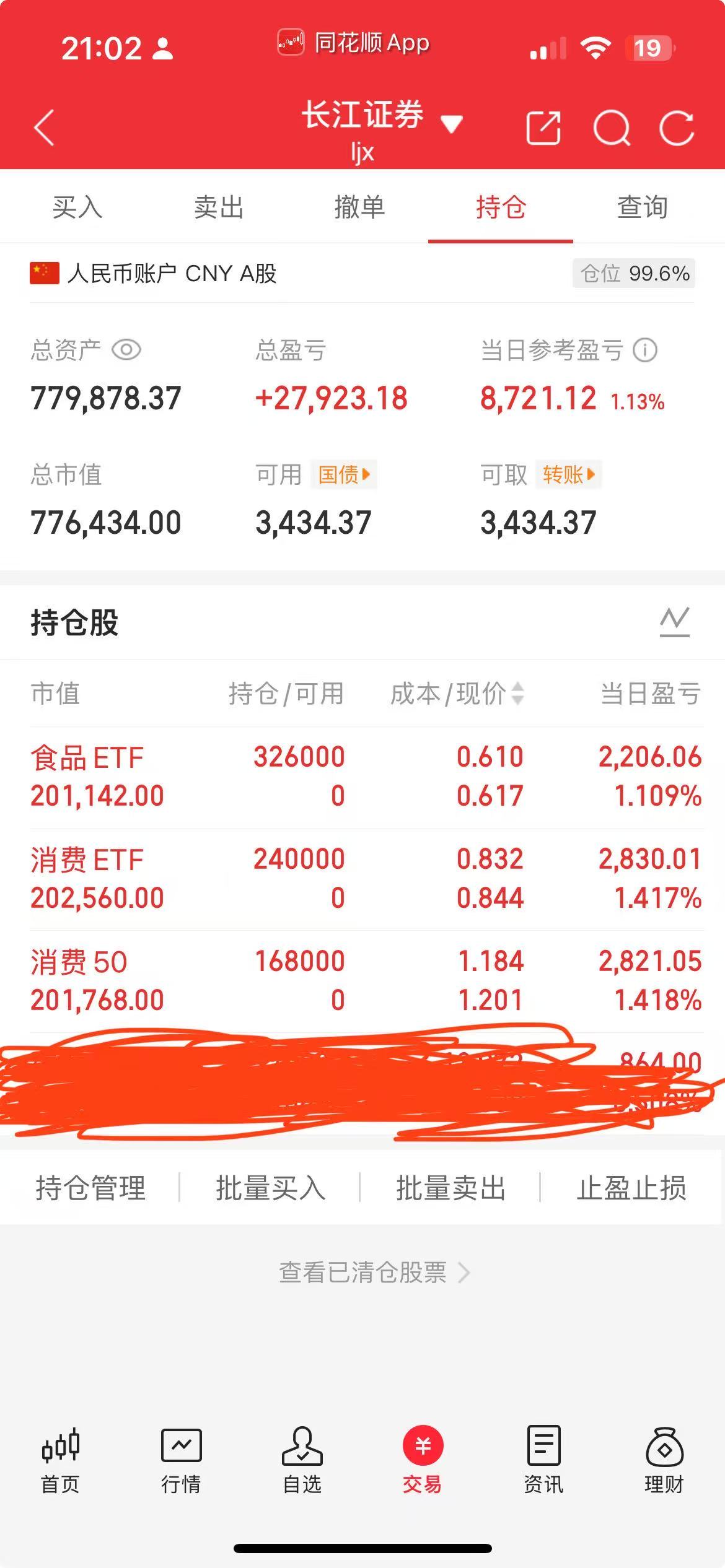Image resolution: width=725 pixels, height=1568 pixels.
Task: Refresh the account data
Action: tap(676, 128)
